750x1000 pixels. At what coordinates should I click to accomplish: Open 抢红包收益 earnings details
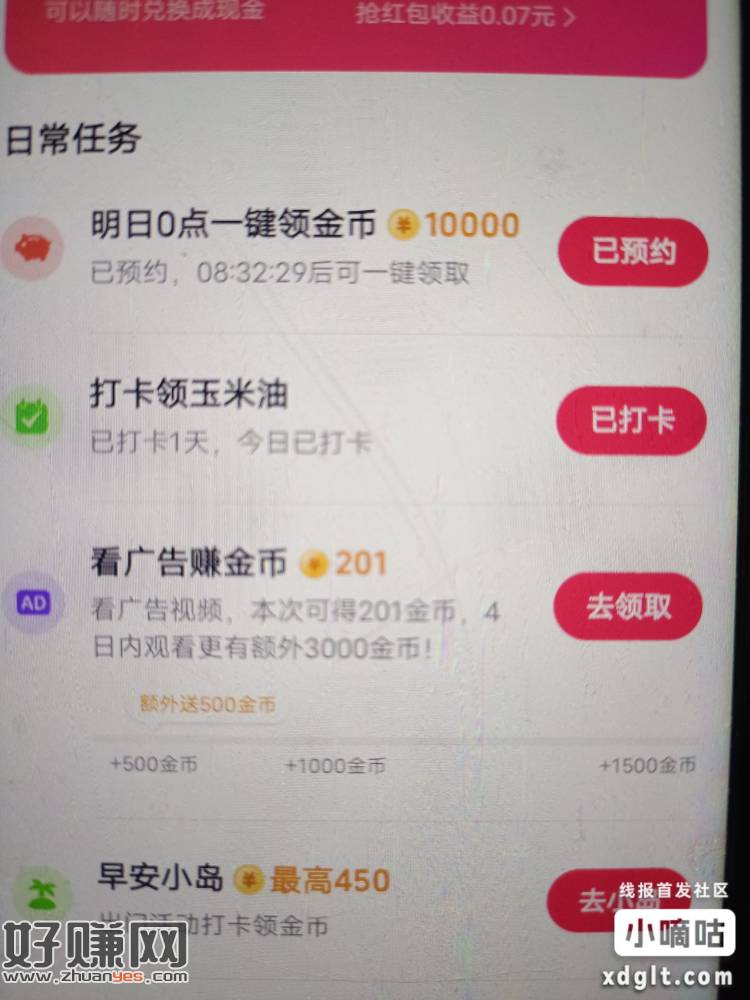pyautogui.click(x=466, y=17)
